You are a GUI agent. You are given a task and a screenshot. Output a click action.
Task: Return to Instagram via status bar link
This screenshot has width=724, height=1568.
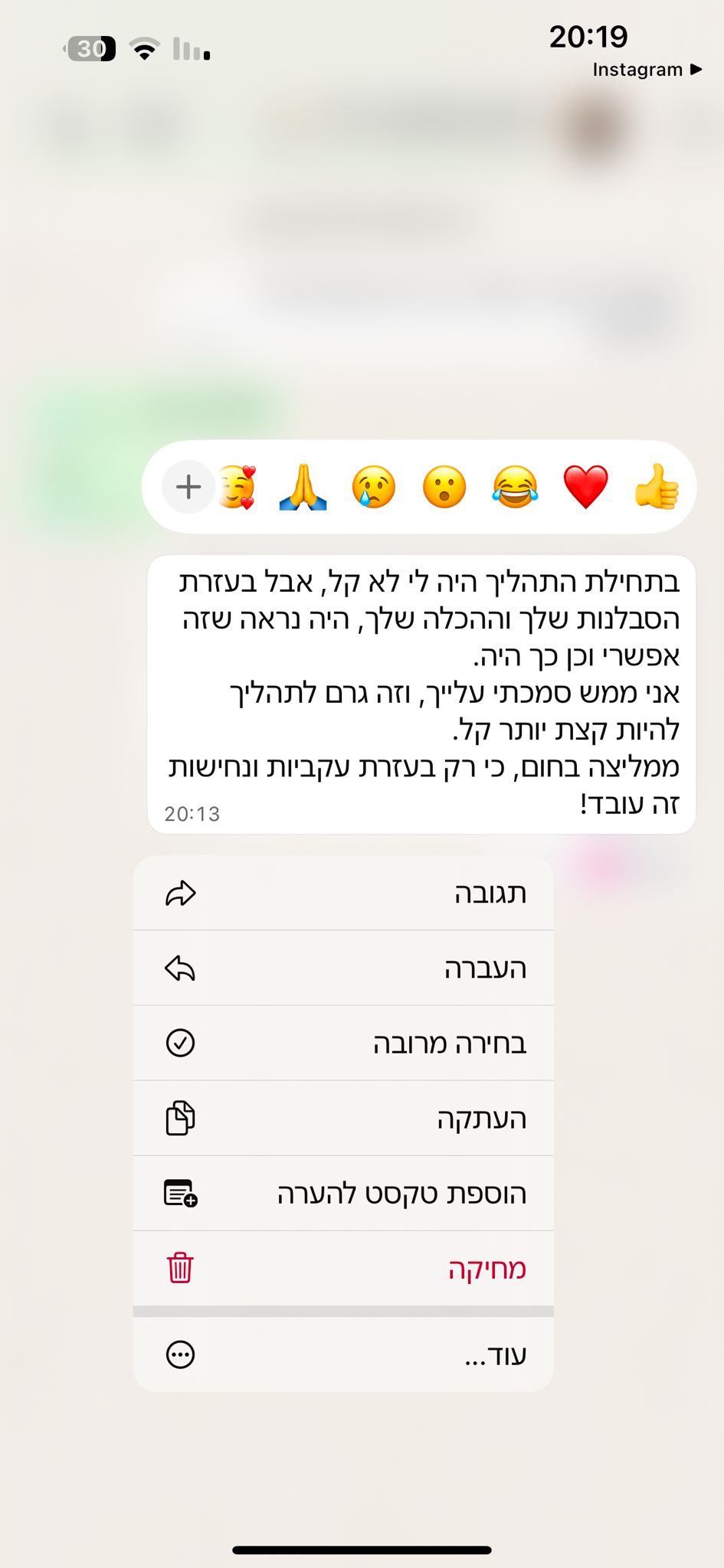(647, 70)
